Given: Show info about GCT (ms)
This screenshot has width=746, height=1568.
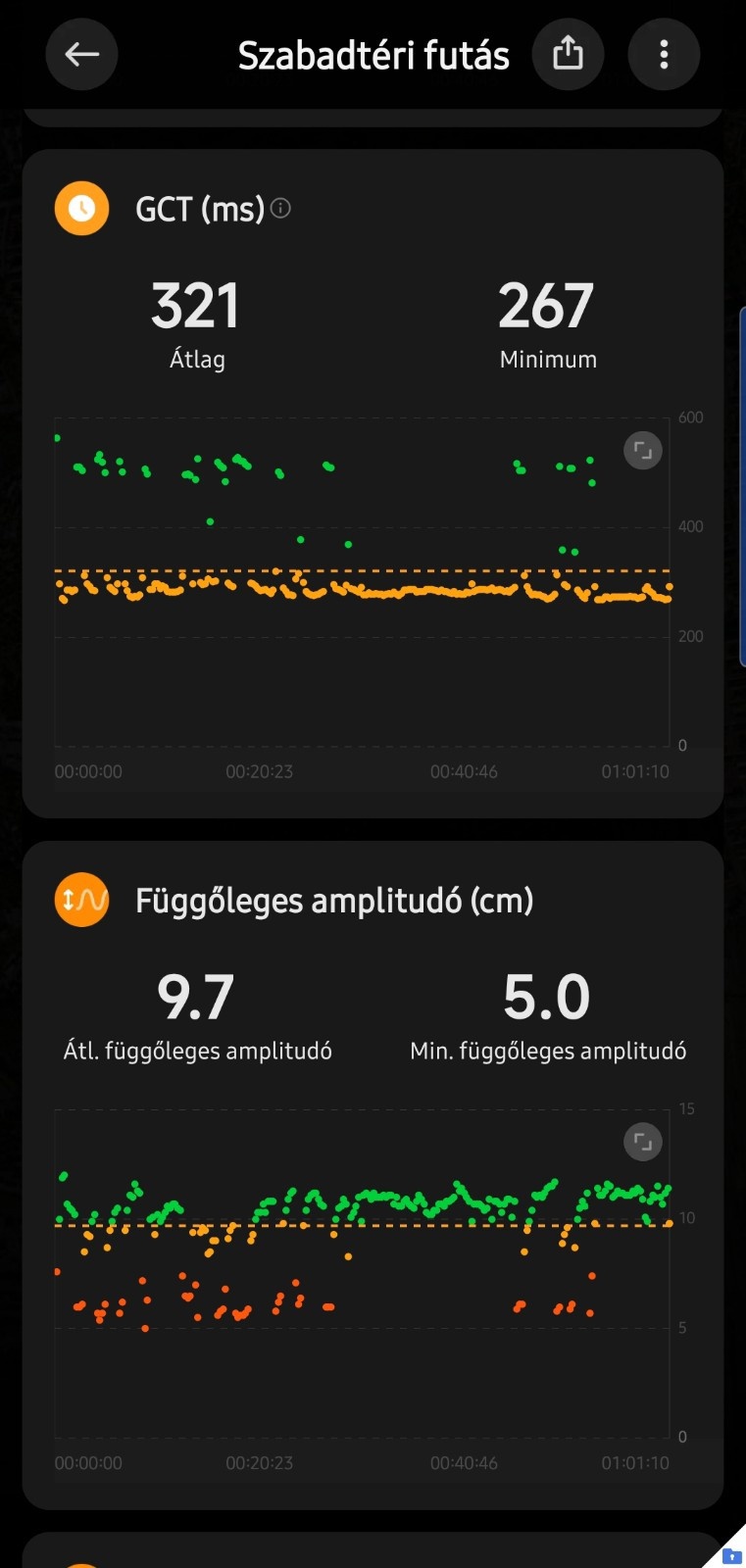Looking at the screenshot, I should (280, 208).
